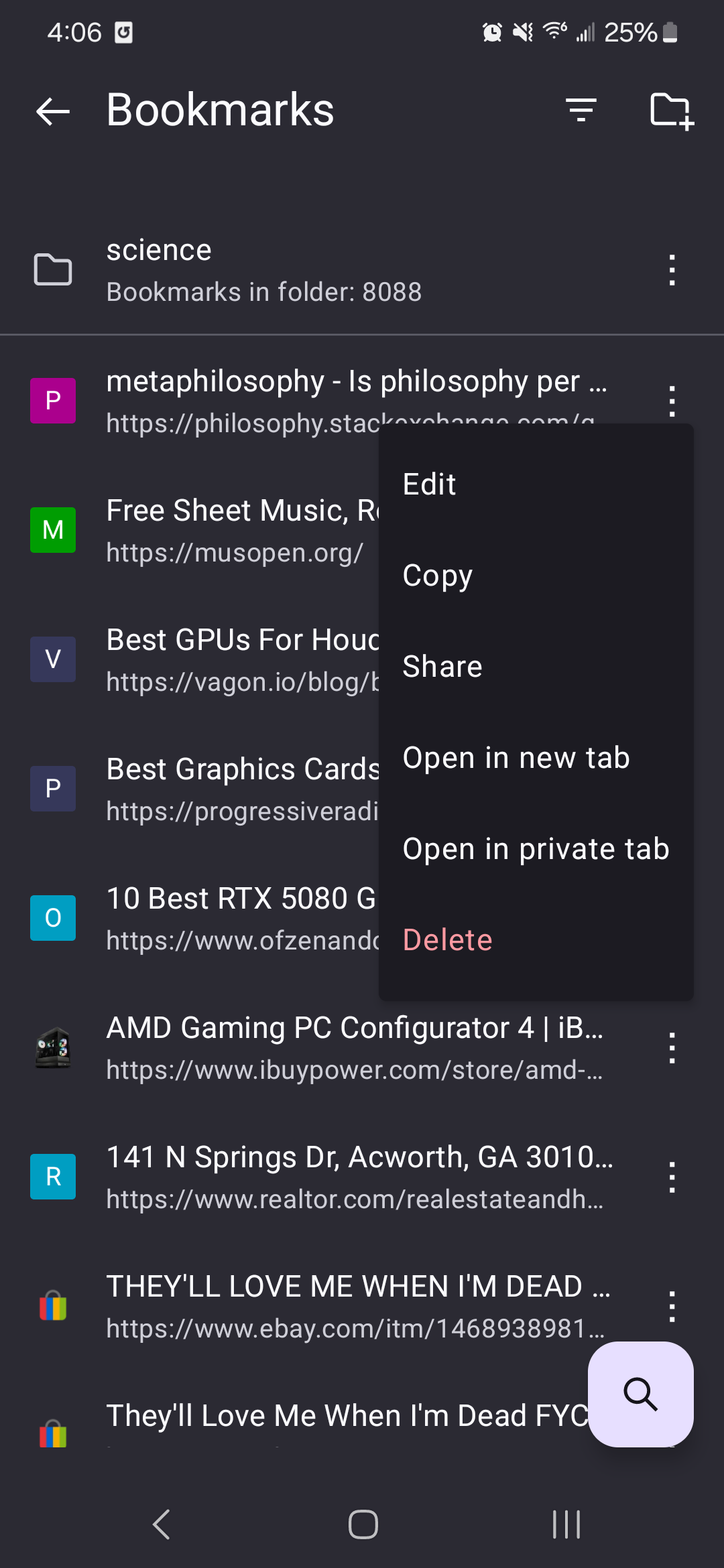Screen dimensions: 724x1568
Task: Open the 141 N Springs Dr bookmark
Action: tap(359, 1177)
